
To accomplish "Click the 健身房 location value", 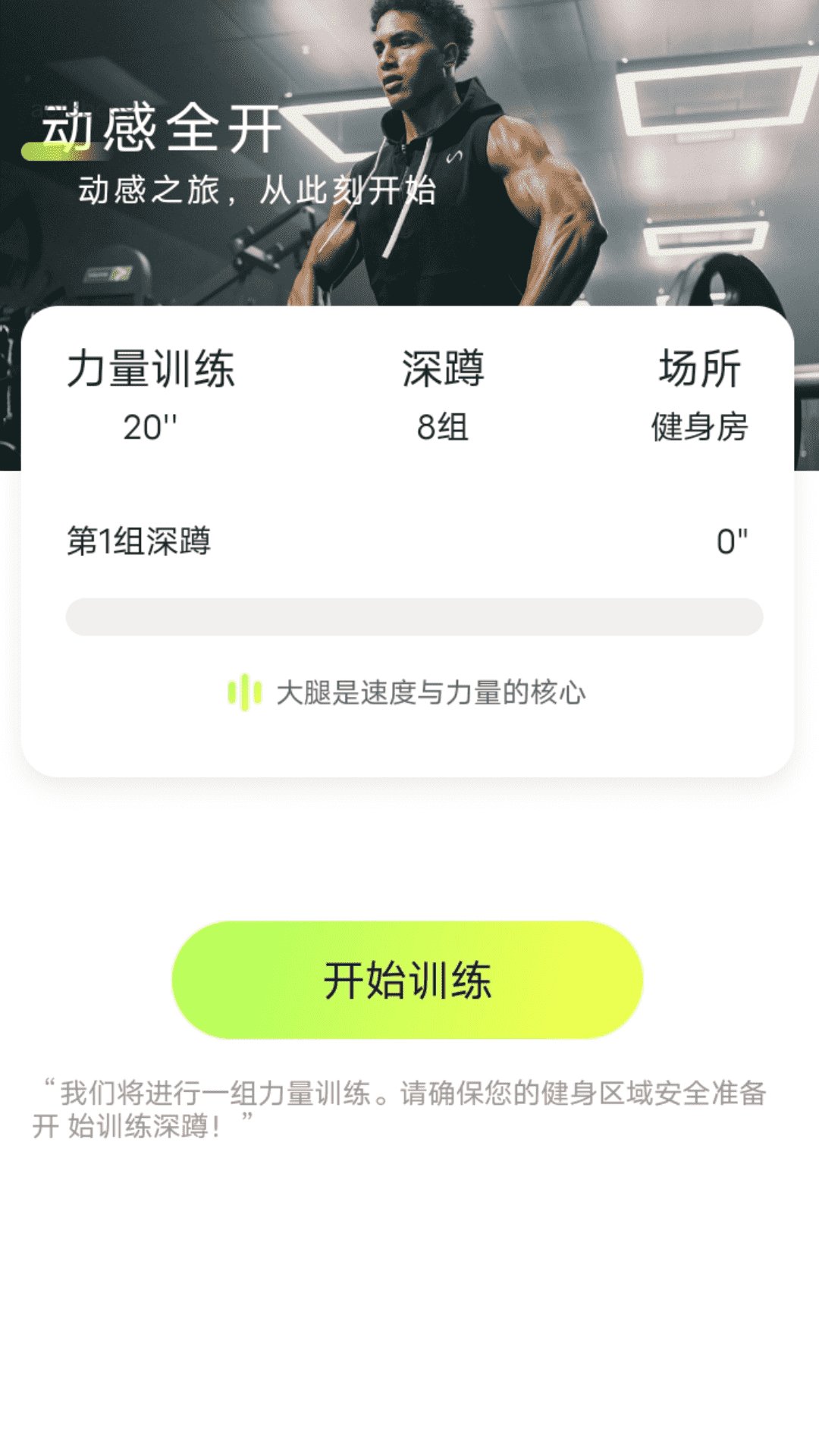I will 702,427.
